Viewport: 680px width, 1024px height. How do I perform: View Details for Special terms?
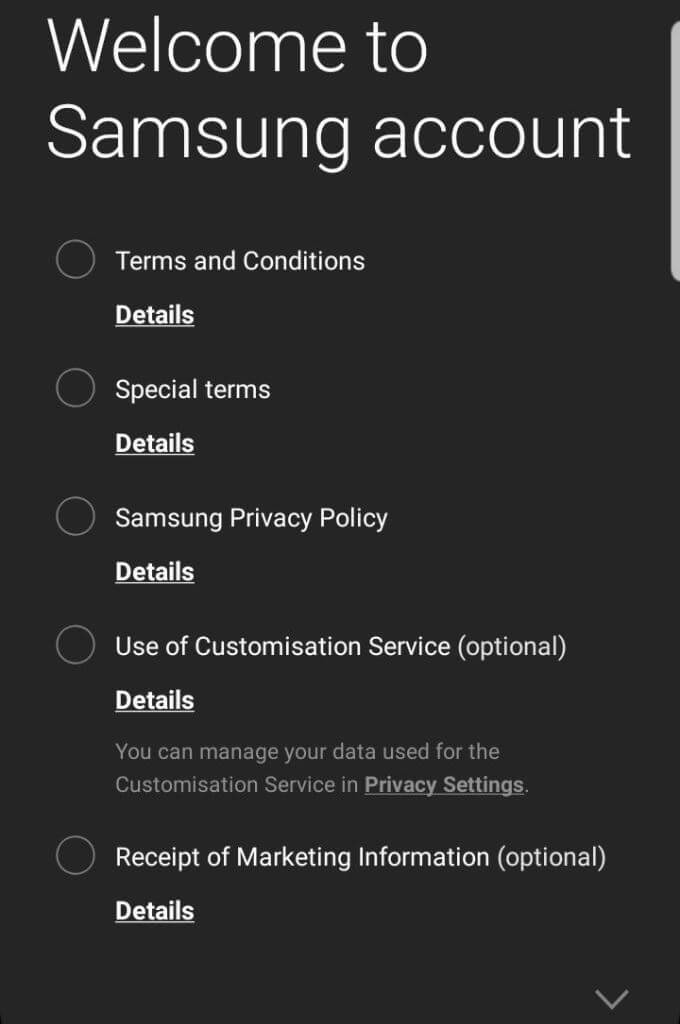click(154, 443)
